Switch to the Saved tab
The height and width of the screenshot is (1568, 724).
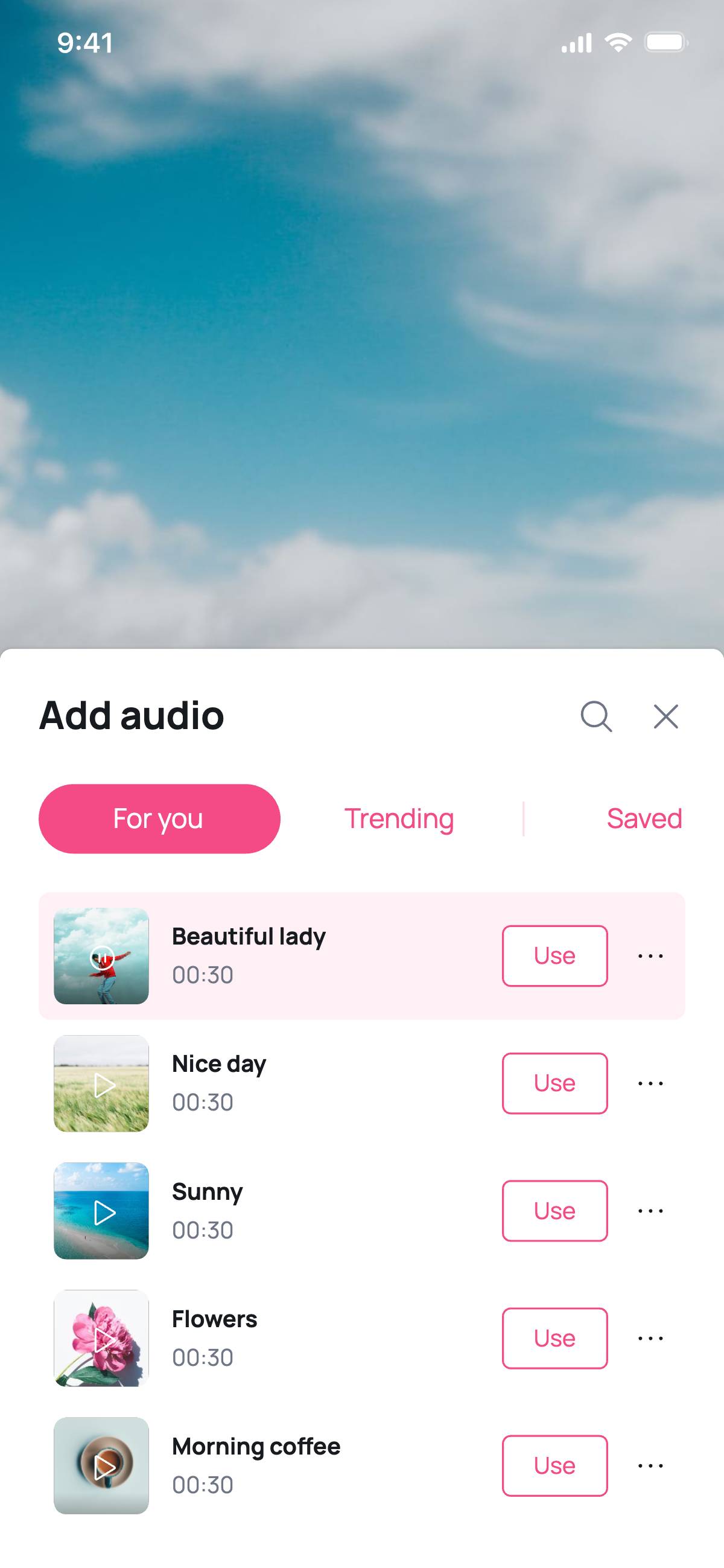[x=644, y=818]
